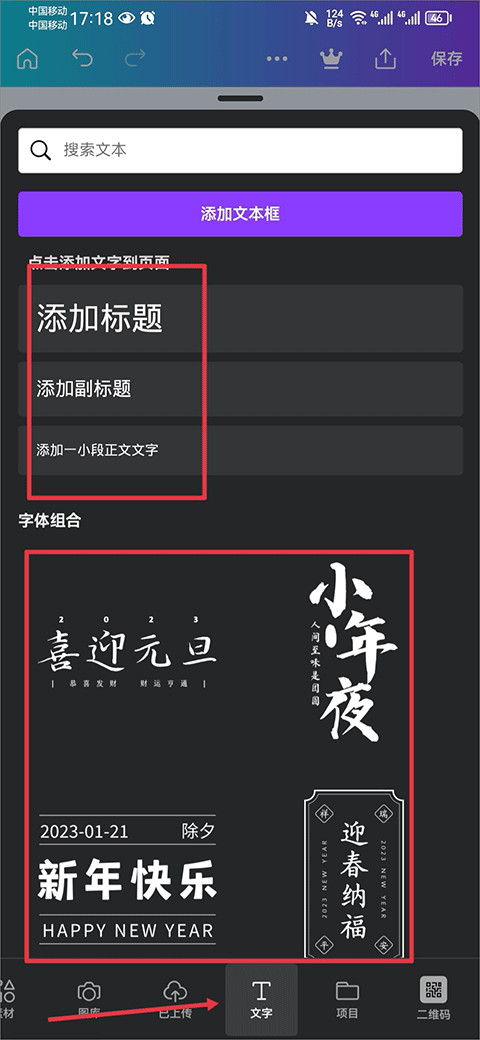Choose the 小年夜 font combination
The image size is (480, 1040).
352,653
